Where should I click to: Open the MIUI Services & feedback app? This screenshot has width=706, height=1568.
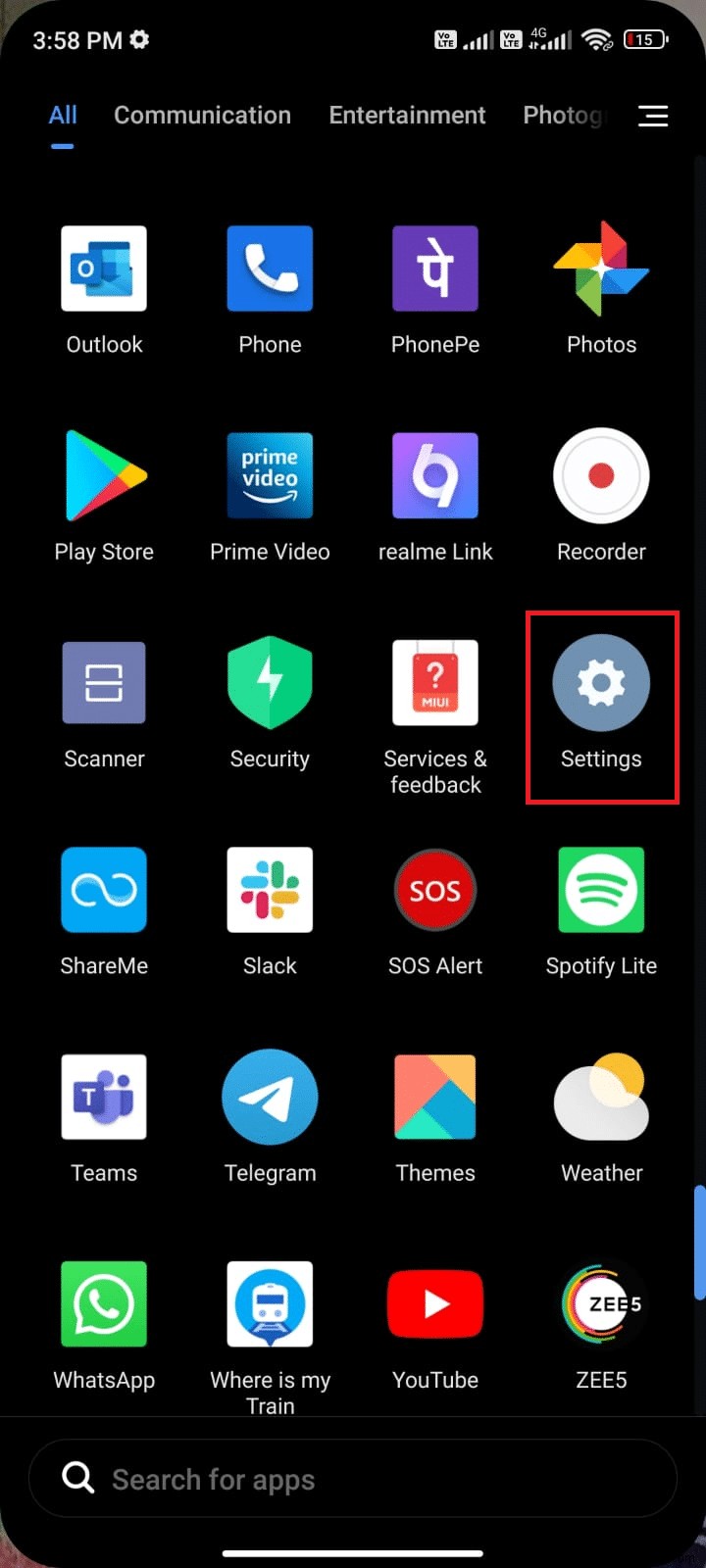[x=435, y=683]
